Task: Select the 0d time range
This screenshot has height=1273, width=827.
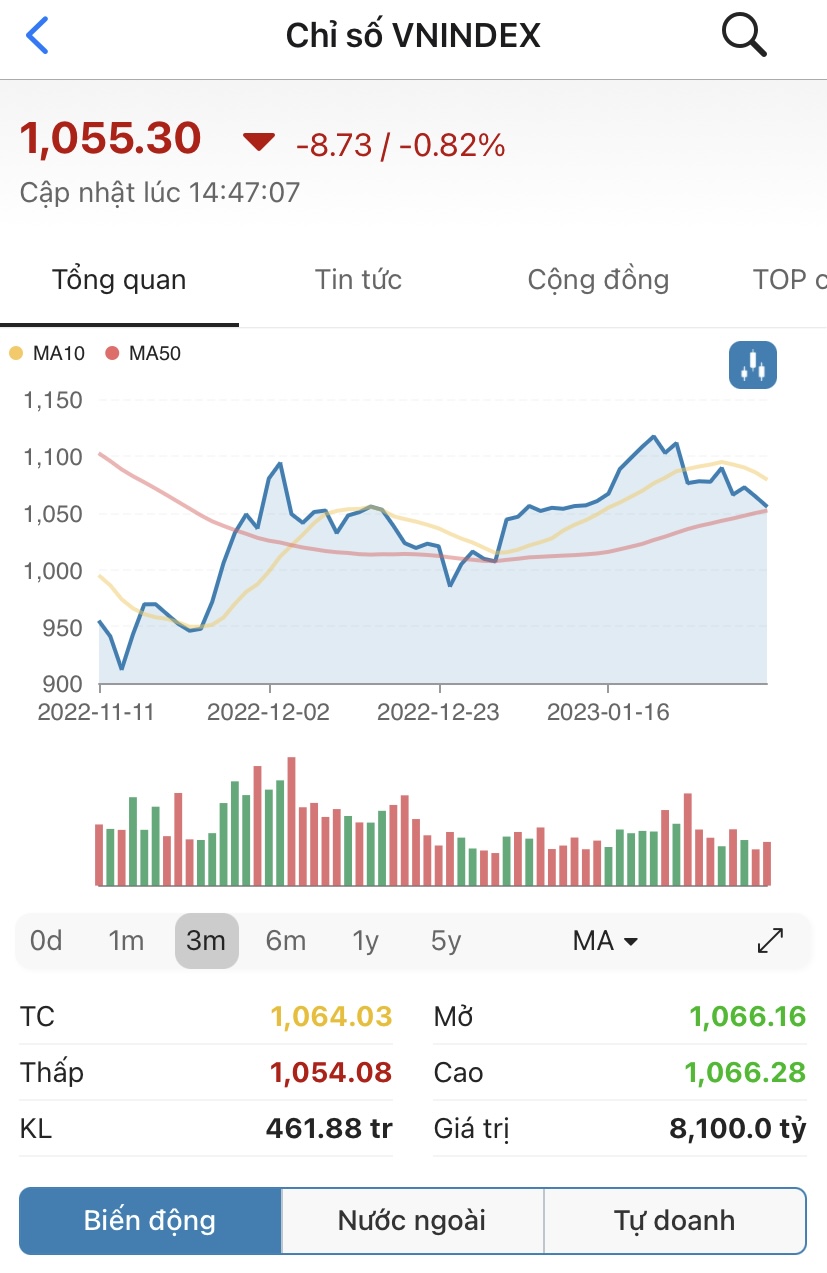Action: [46, 940]
